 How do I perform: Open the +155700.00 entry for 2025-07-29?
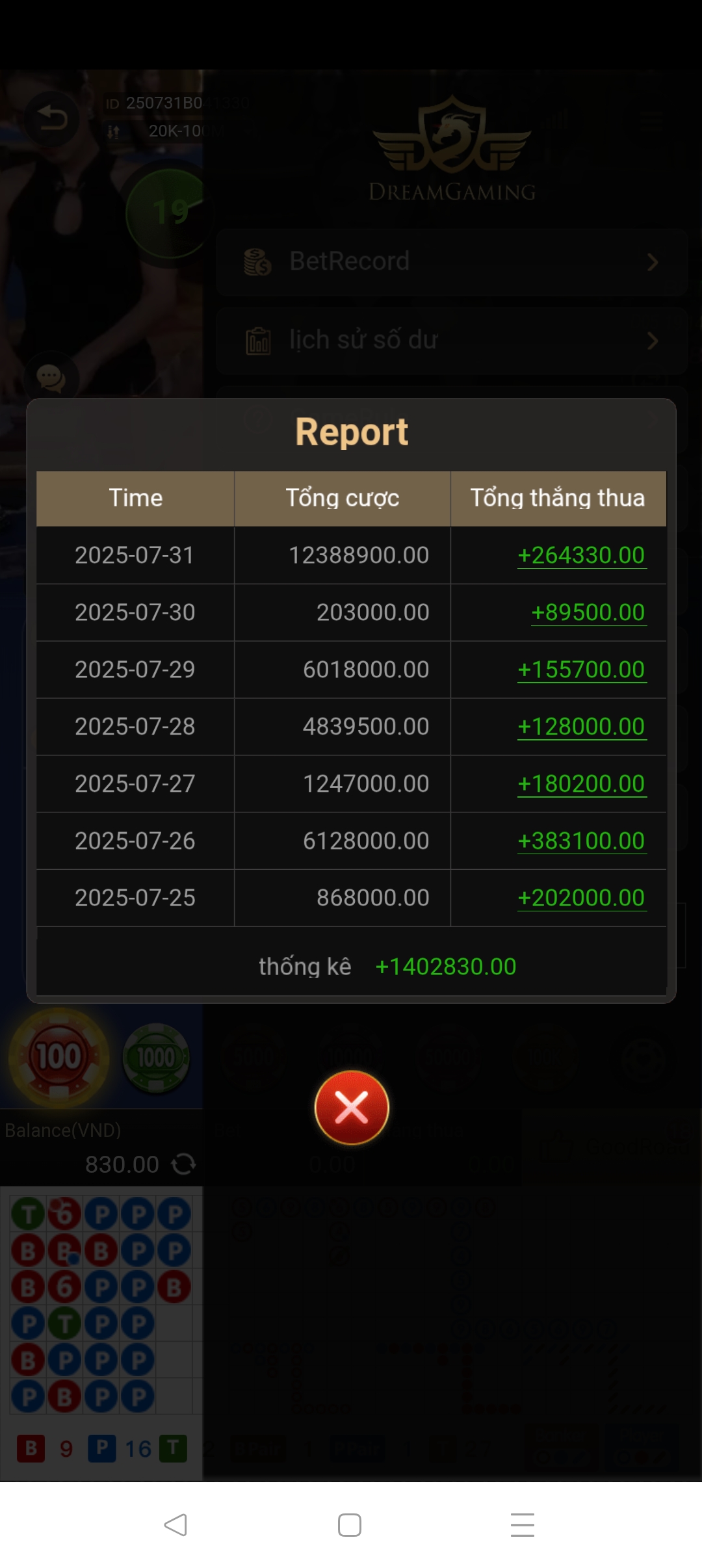coord(581,670)
